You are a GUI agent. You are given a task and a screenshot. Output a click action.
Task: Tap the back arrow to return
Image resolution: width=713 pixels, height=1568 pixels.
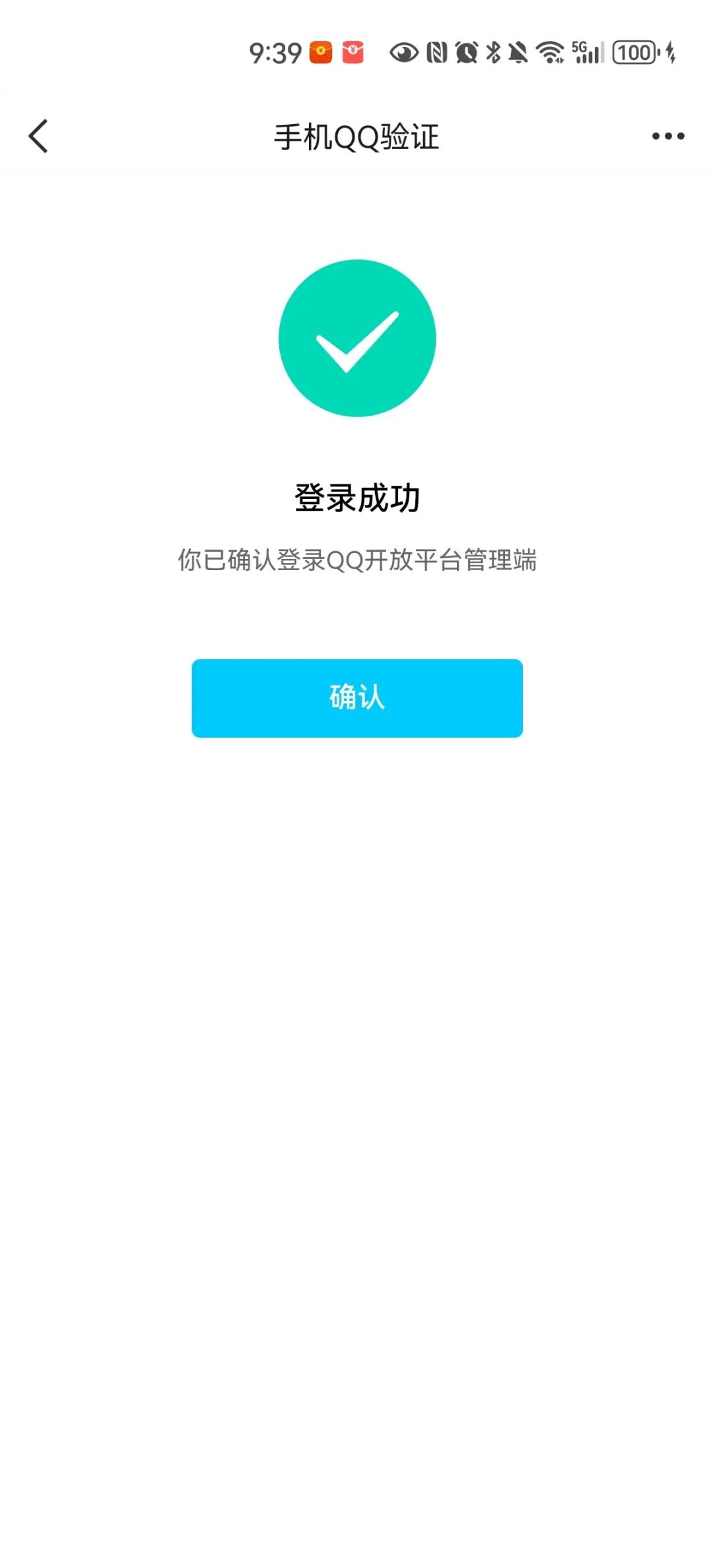(38, 137)
